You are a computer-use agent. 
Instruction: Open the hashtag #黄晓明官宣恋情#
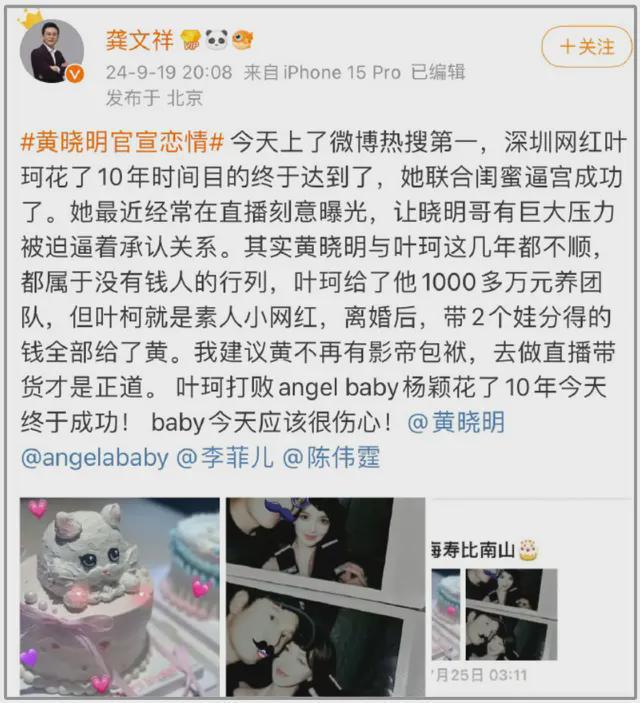124,140
